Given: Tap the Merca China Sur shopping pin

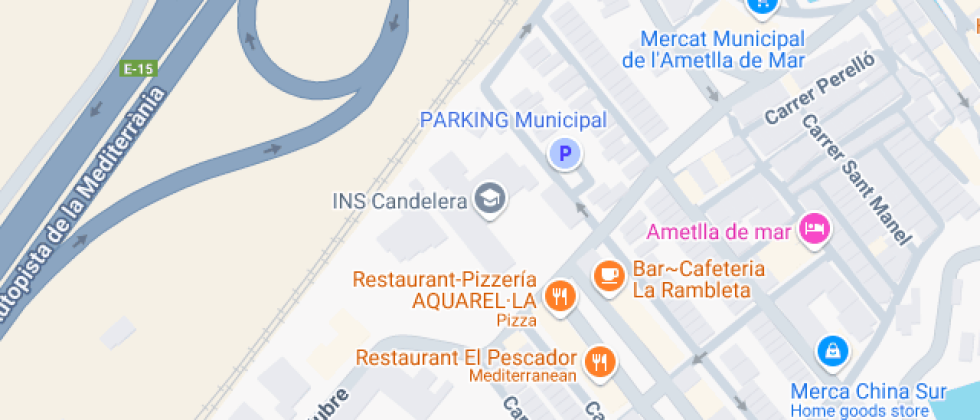Looking at the screenshot, I should pos(833,351).
